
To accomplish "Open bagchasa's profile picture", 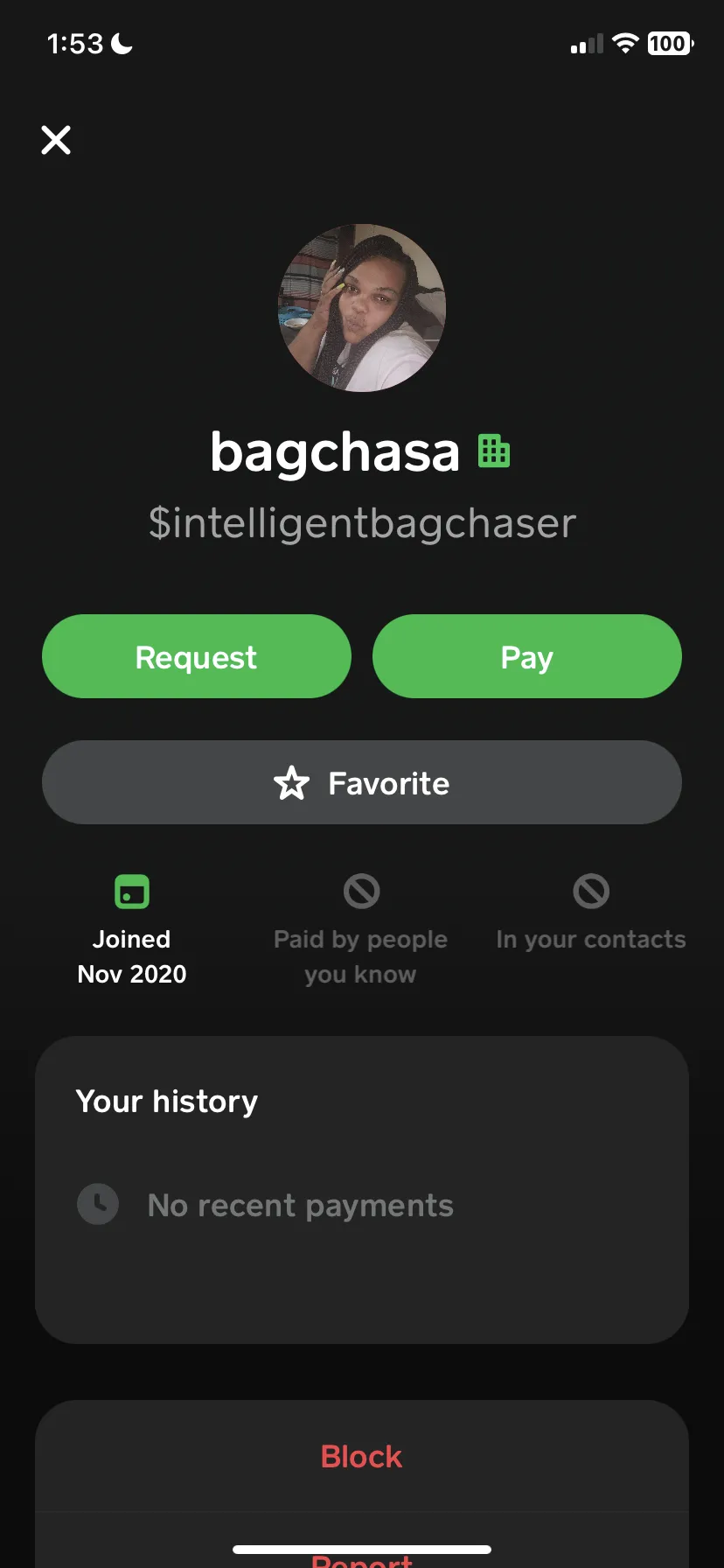I will [362, 308].
